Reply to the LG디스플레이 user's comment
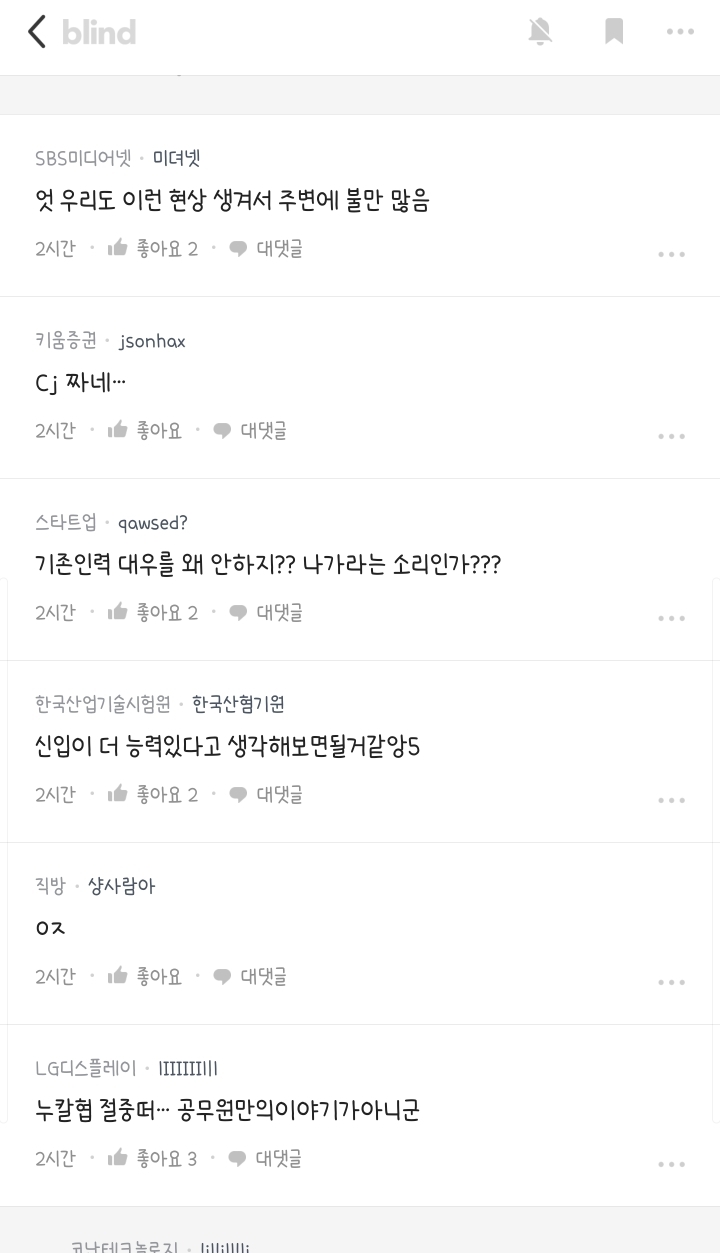The image size is (720, 1253). tap(266, 1158)
